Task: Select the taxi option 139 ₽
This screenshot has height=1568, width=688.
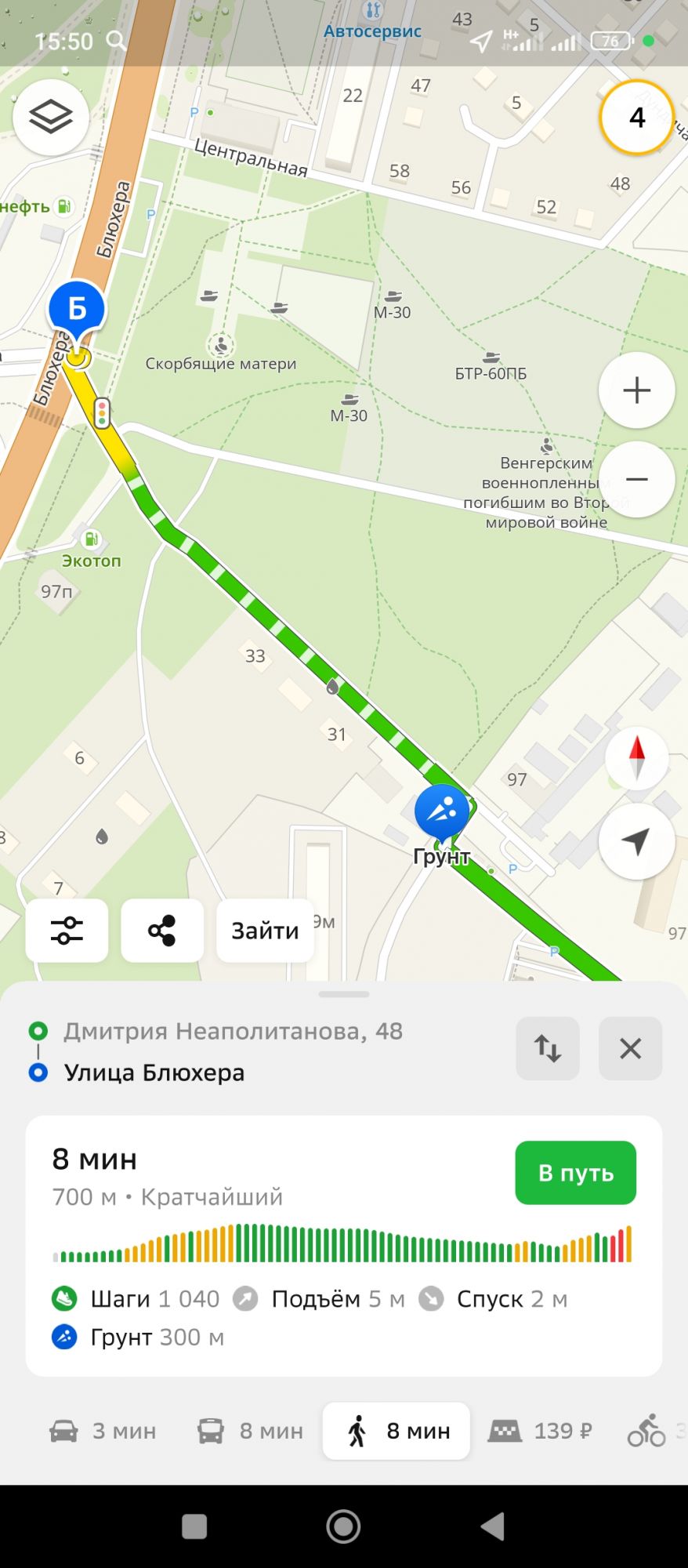Action: point(539,1431)
